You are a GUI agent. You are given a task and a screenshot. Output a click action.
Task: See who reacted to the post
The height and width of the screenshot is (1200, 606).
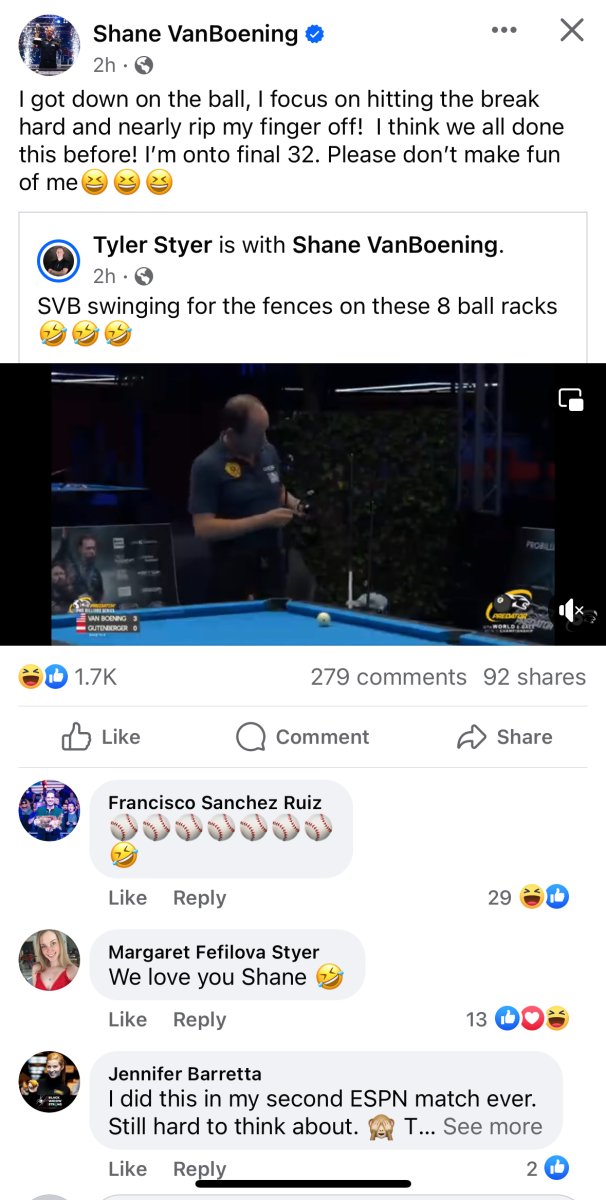coord(68,677)
